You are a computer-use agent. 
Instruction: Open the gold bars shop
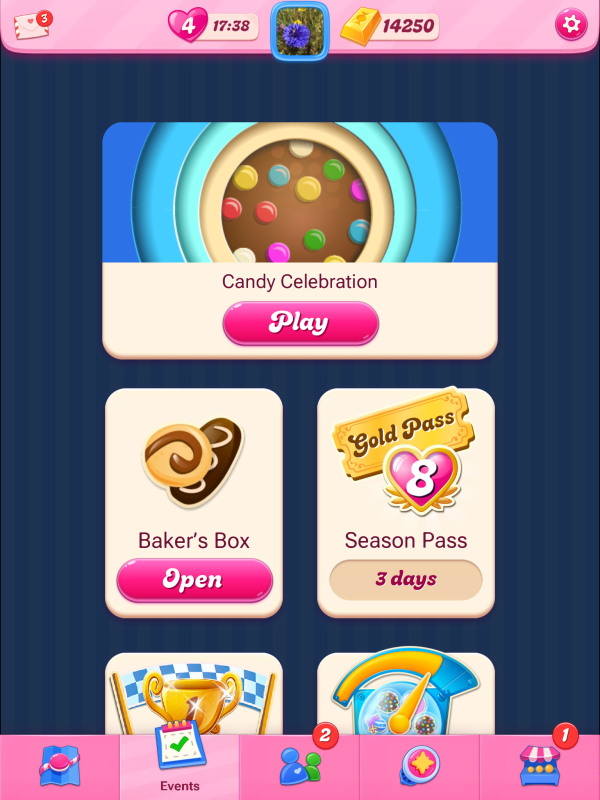(x=390, y=26)
